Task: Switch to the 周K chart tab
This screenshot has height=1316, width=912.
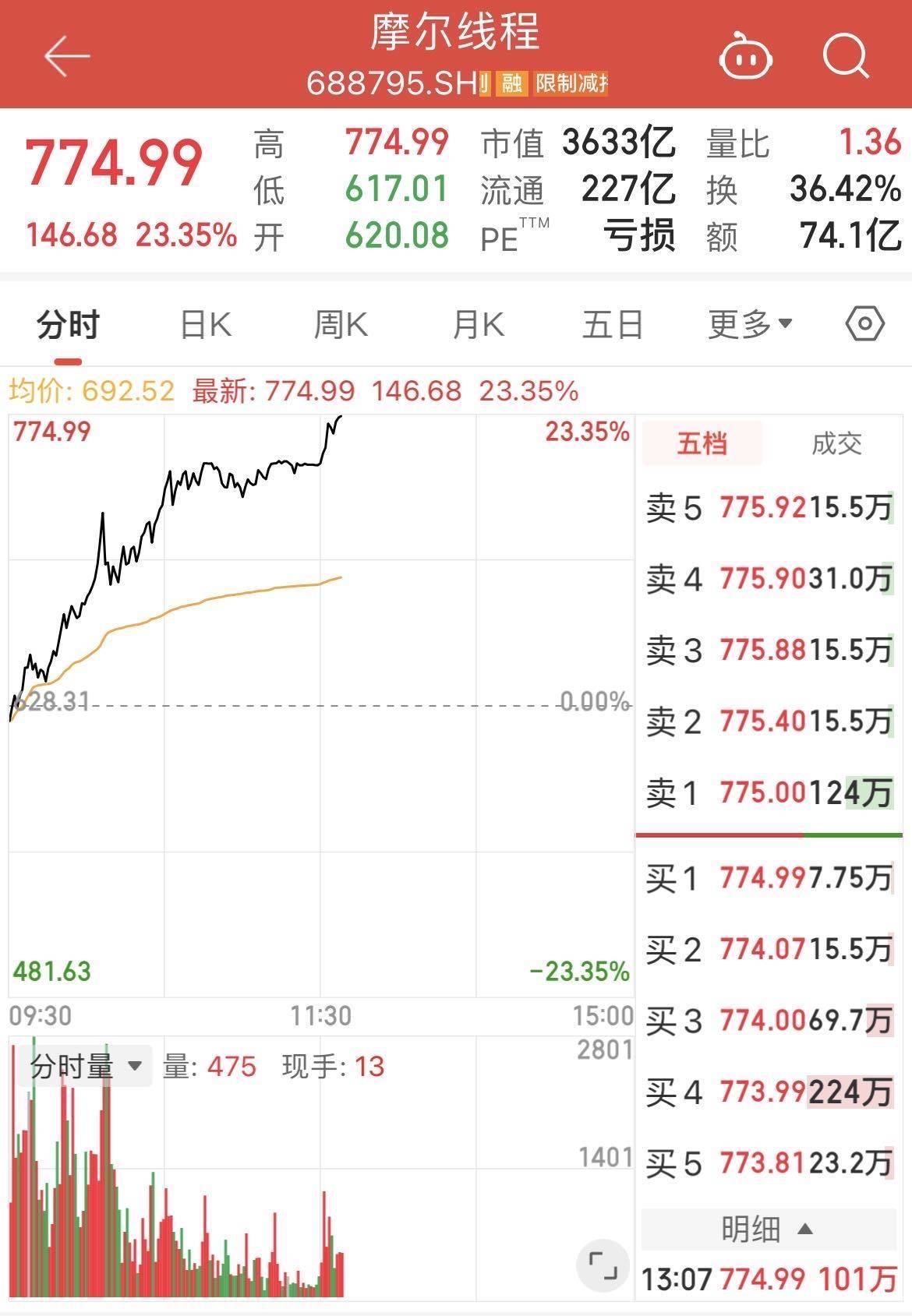Action: tap(341, 324)
